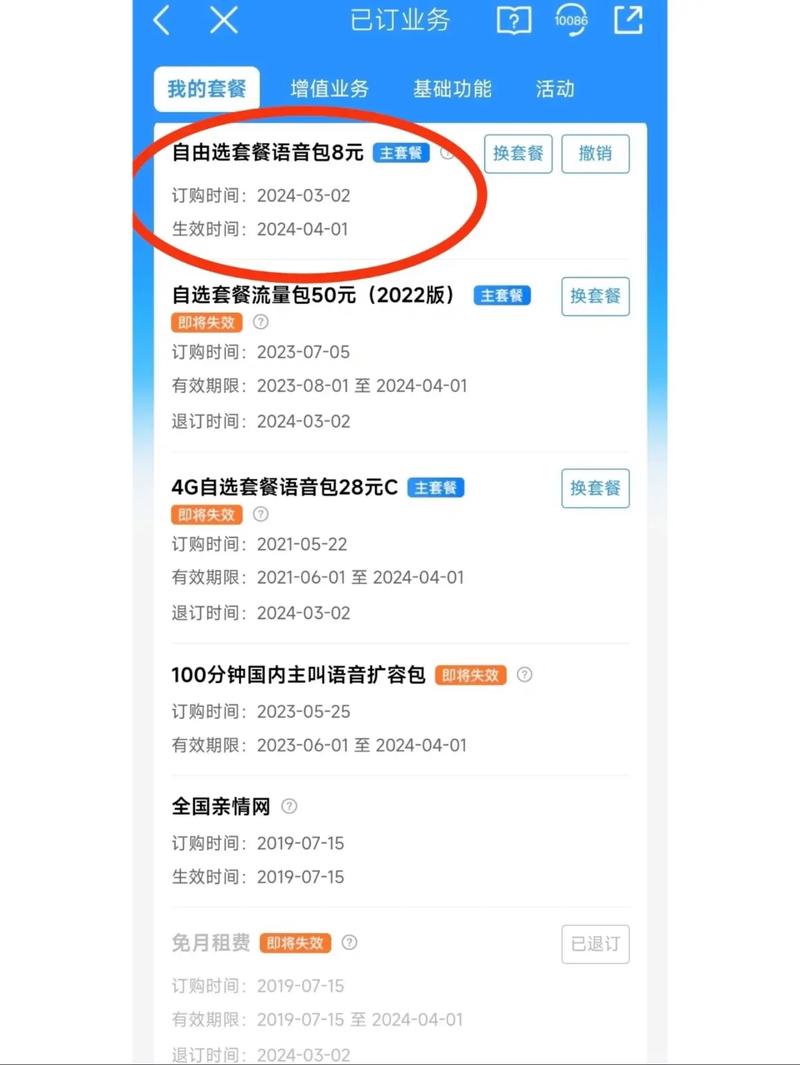Go back using the top-left arrow
This screenshot has height=1065, width=800.
(162, 21)
